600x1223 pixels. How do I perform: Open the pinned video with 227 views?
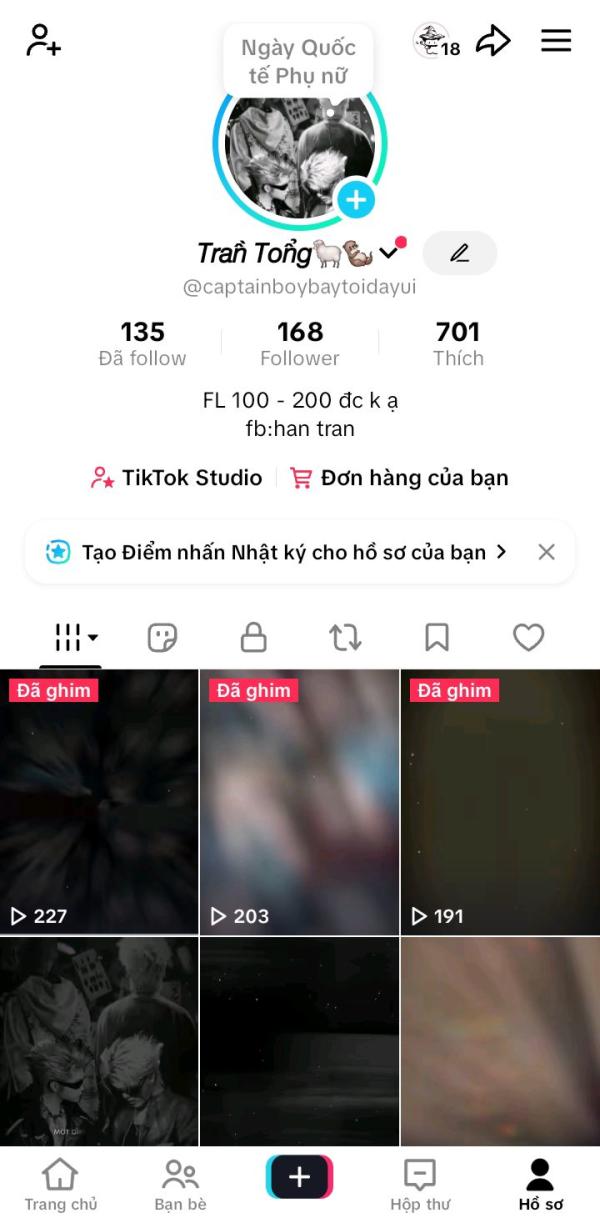tap(99, 802)
